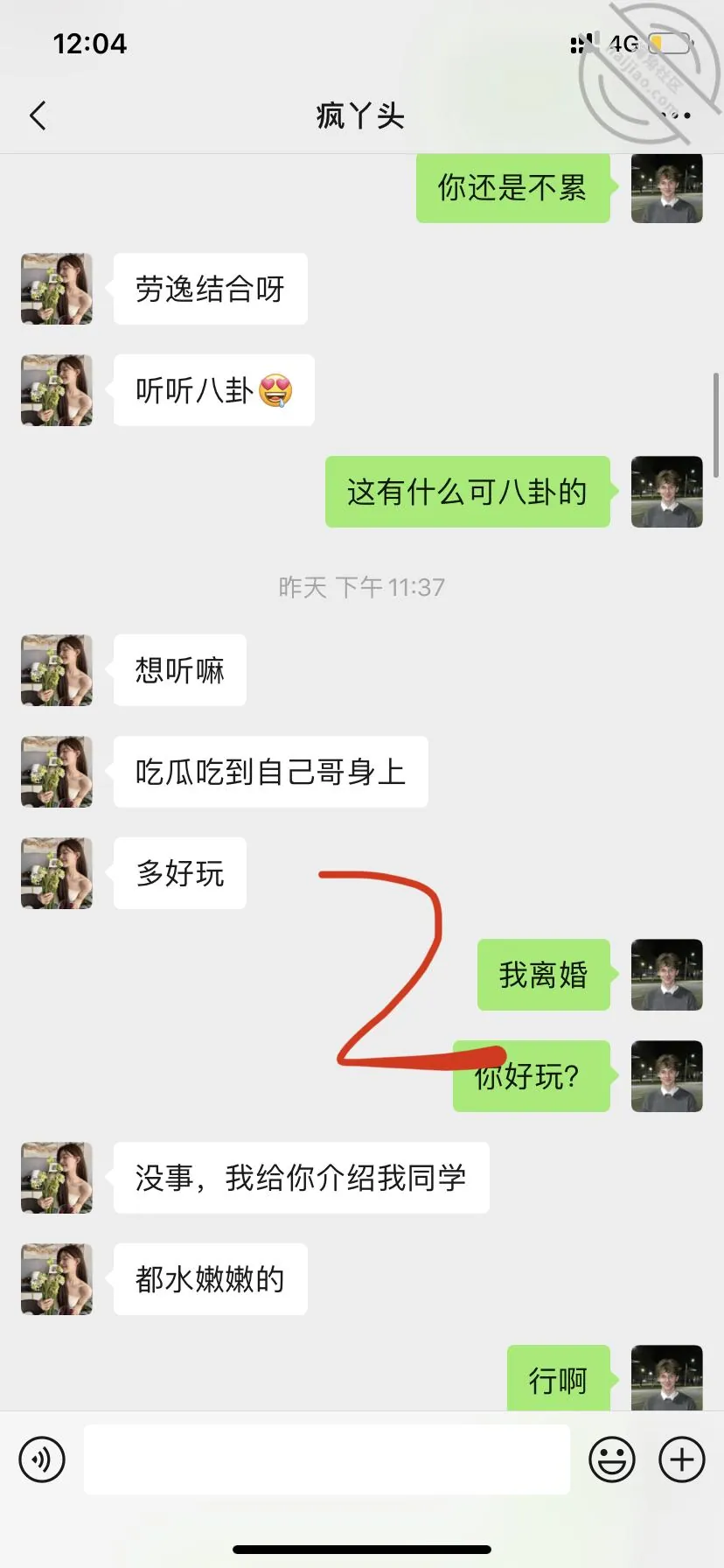Image resolution: width=724 pixels, height=1568 pixels.
Task: Open the plus attachments menu
Action: coord(682,1459)
